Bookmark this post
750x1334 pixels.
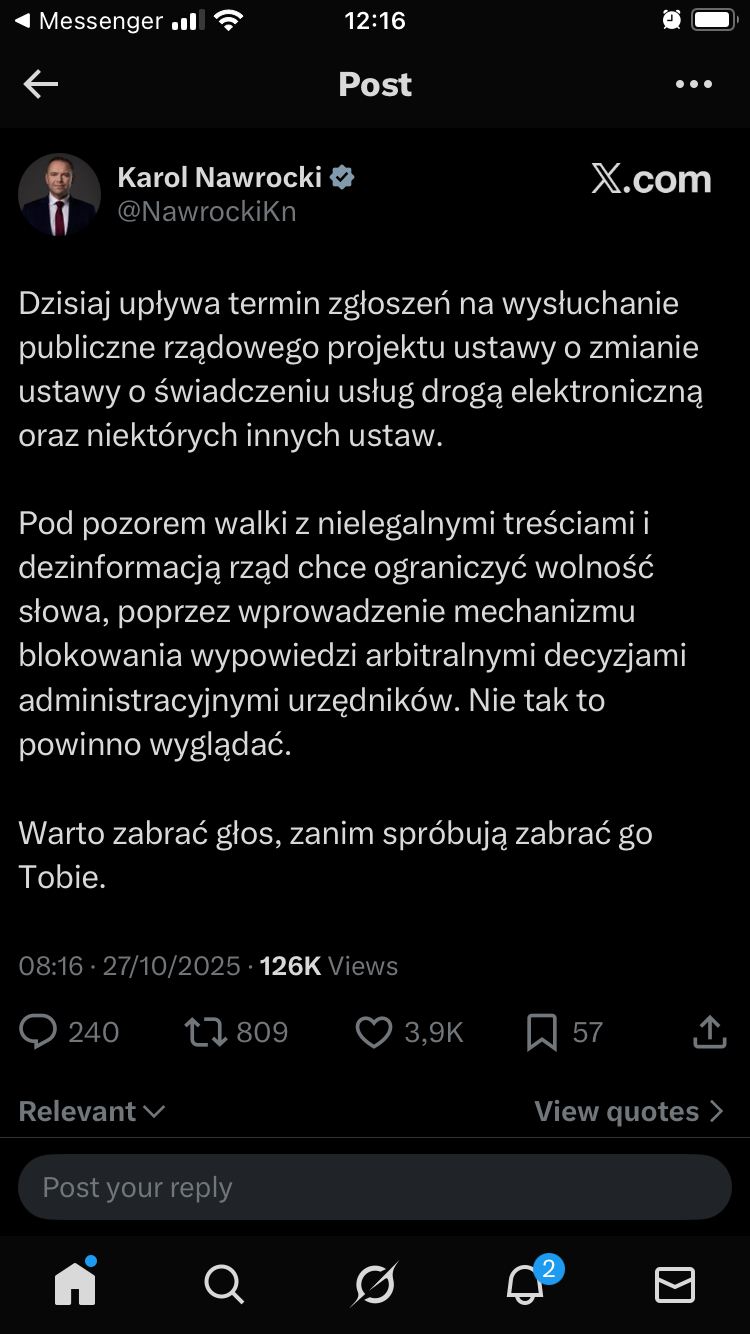point(541,1032)
